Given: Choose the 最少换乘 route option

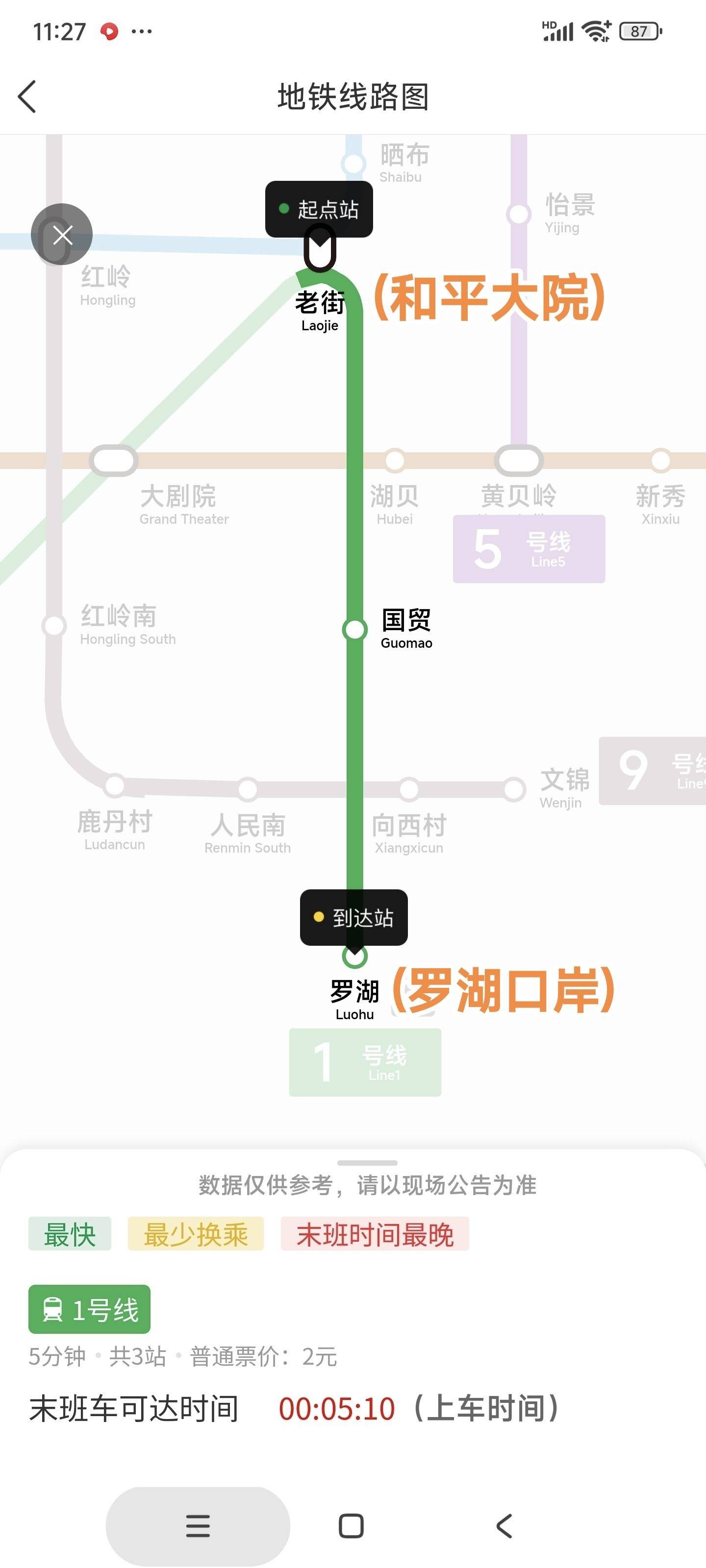Looking at the screenshot, I should (x=196, y=1234).
